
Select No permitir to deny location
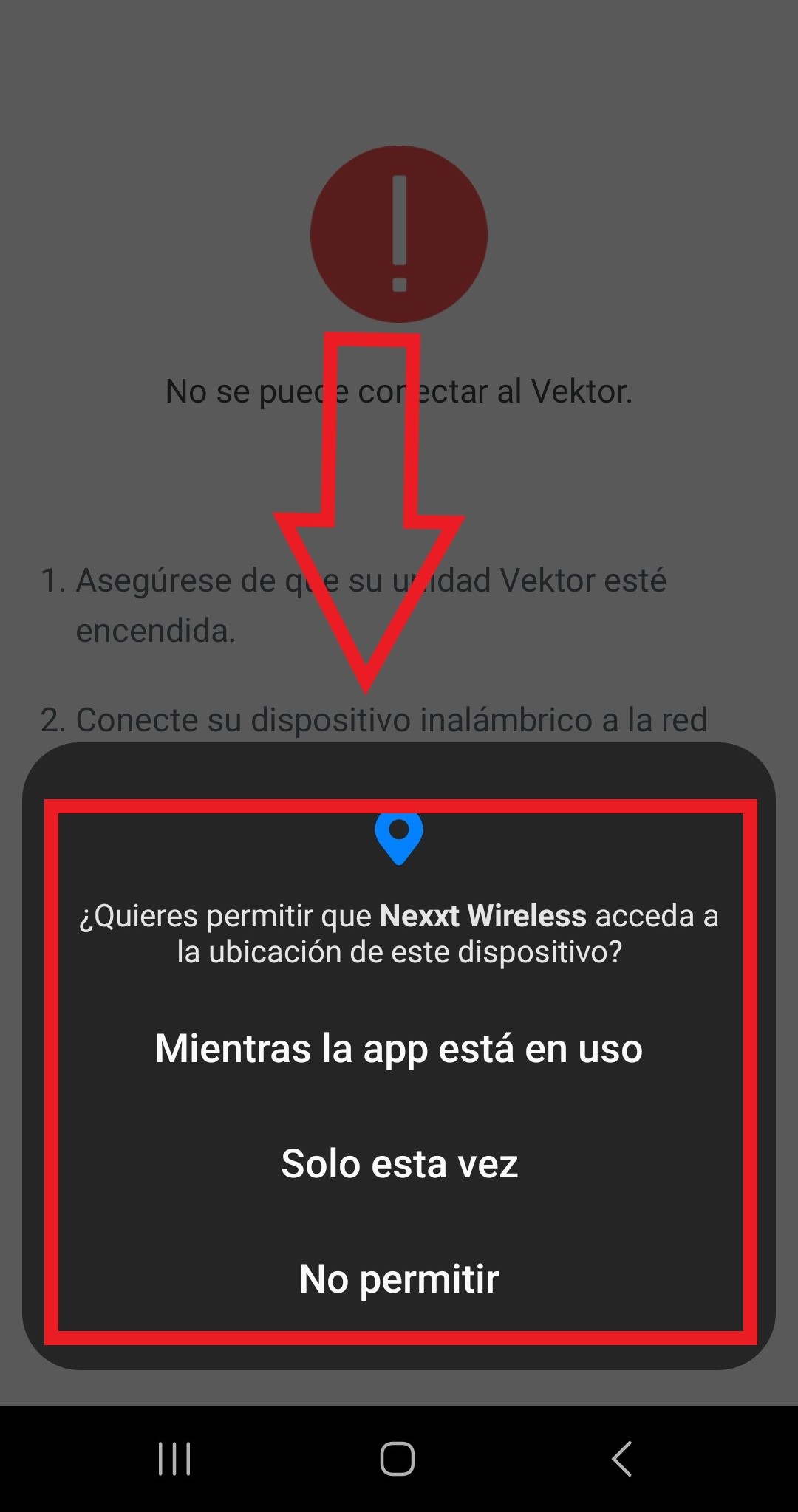point(399,1279)
